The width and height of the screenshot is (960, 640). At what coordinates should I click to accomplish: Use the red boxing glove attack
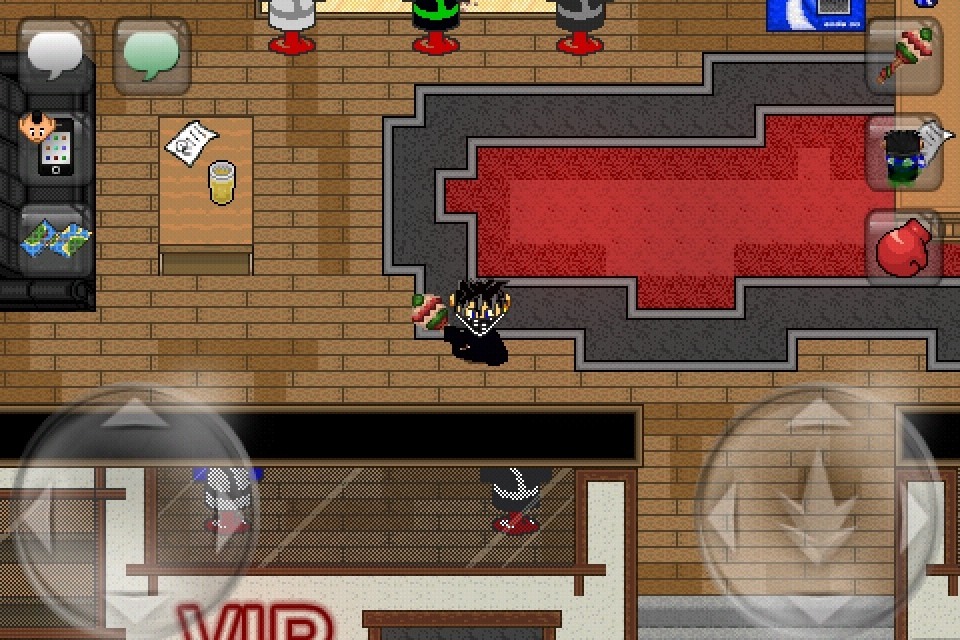click(x=905, y=247)
